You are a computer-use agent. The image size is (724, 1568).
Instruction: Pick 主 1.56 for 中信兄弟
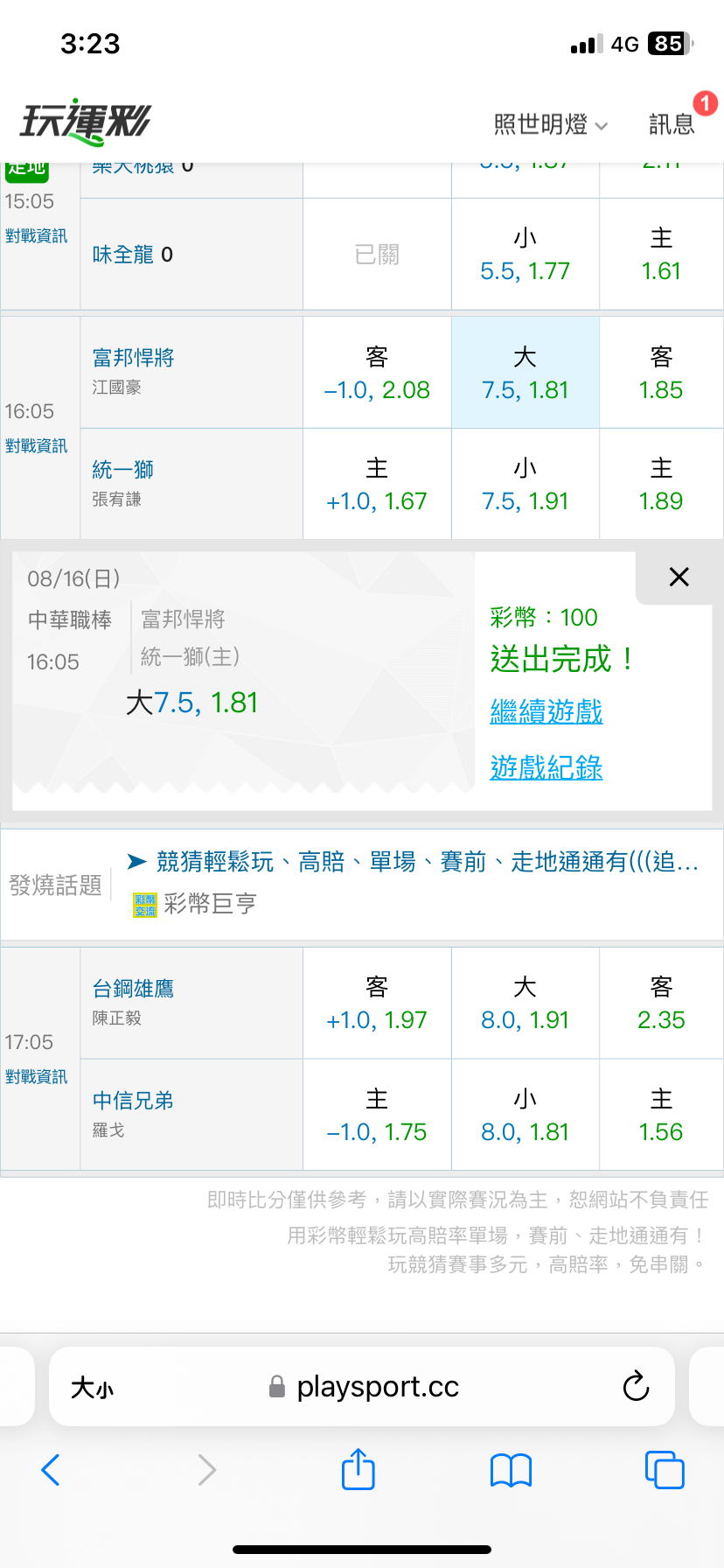coord(661,1115)
